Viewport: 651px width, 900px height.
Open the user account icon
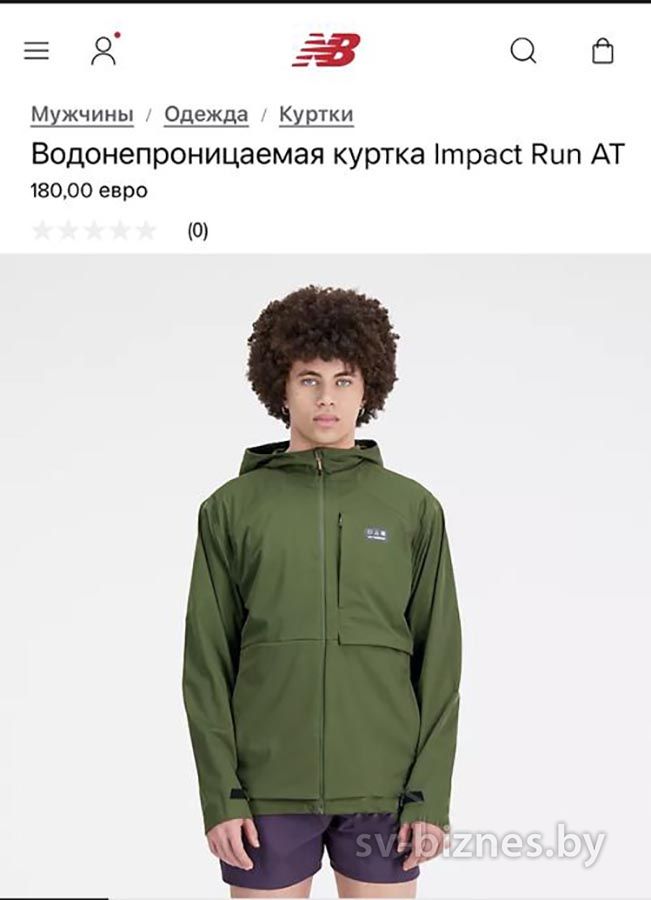coord(104,50)
